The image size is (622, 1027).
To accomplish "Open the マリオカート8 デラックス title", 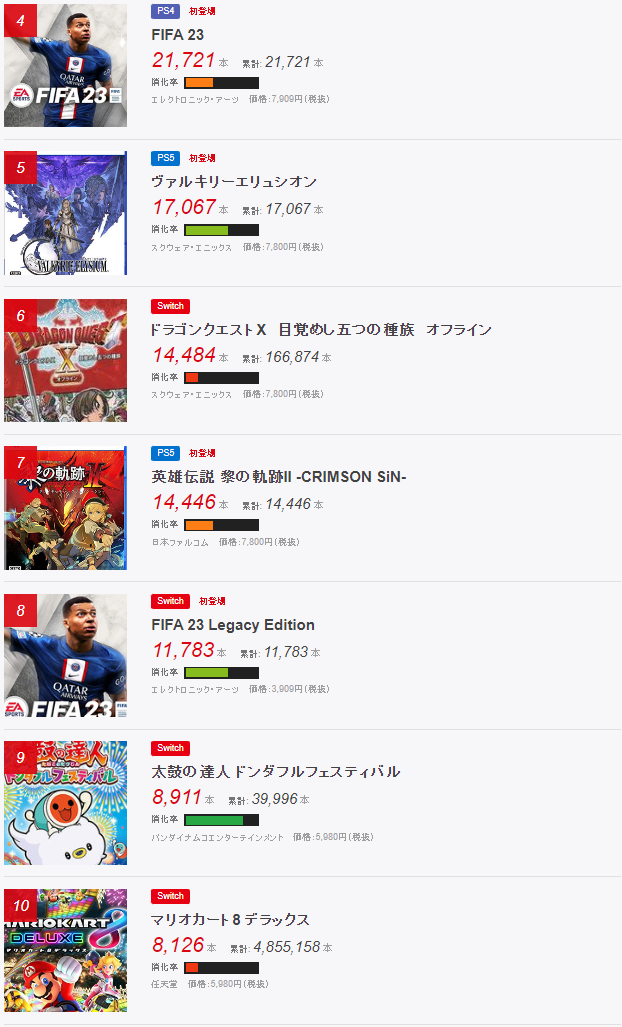I will (230, 920).
